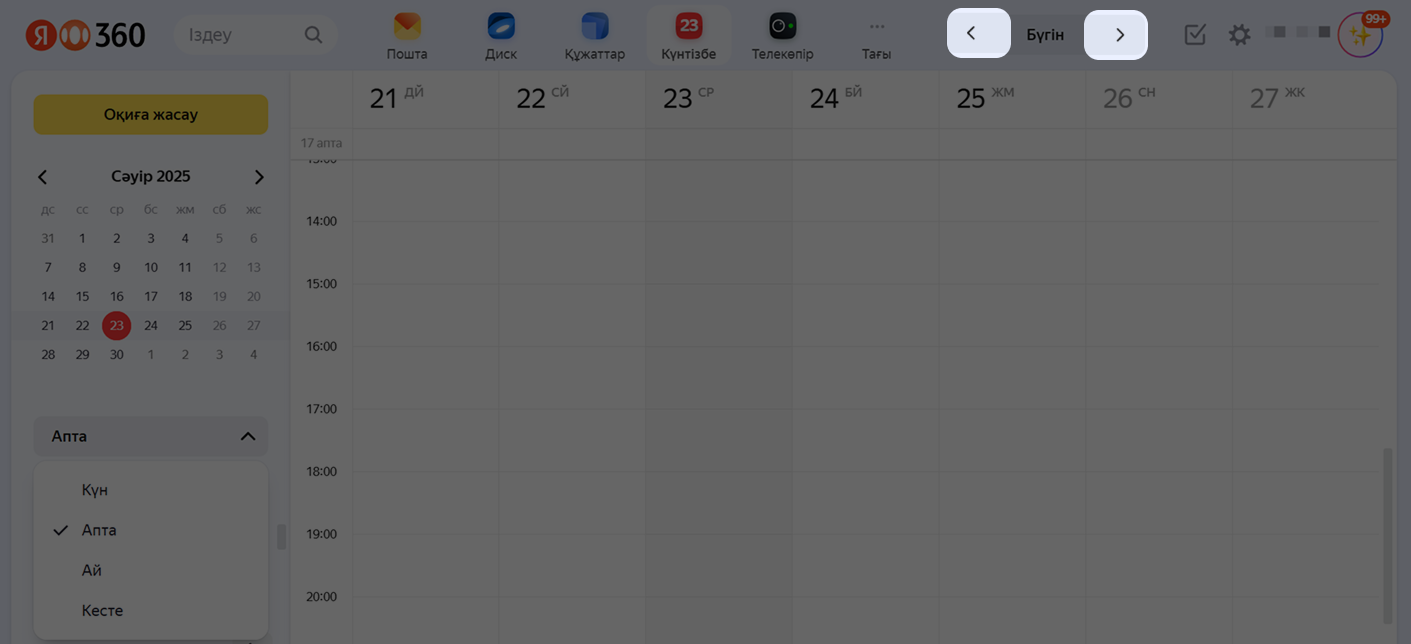This screenshot has height=644, width=1411.
Task: Open the Пошта mail service
Action: 407,37
